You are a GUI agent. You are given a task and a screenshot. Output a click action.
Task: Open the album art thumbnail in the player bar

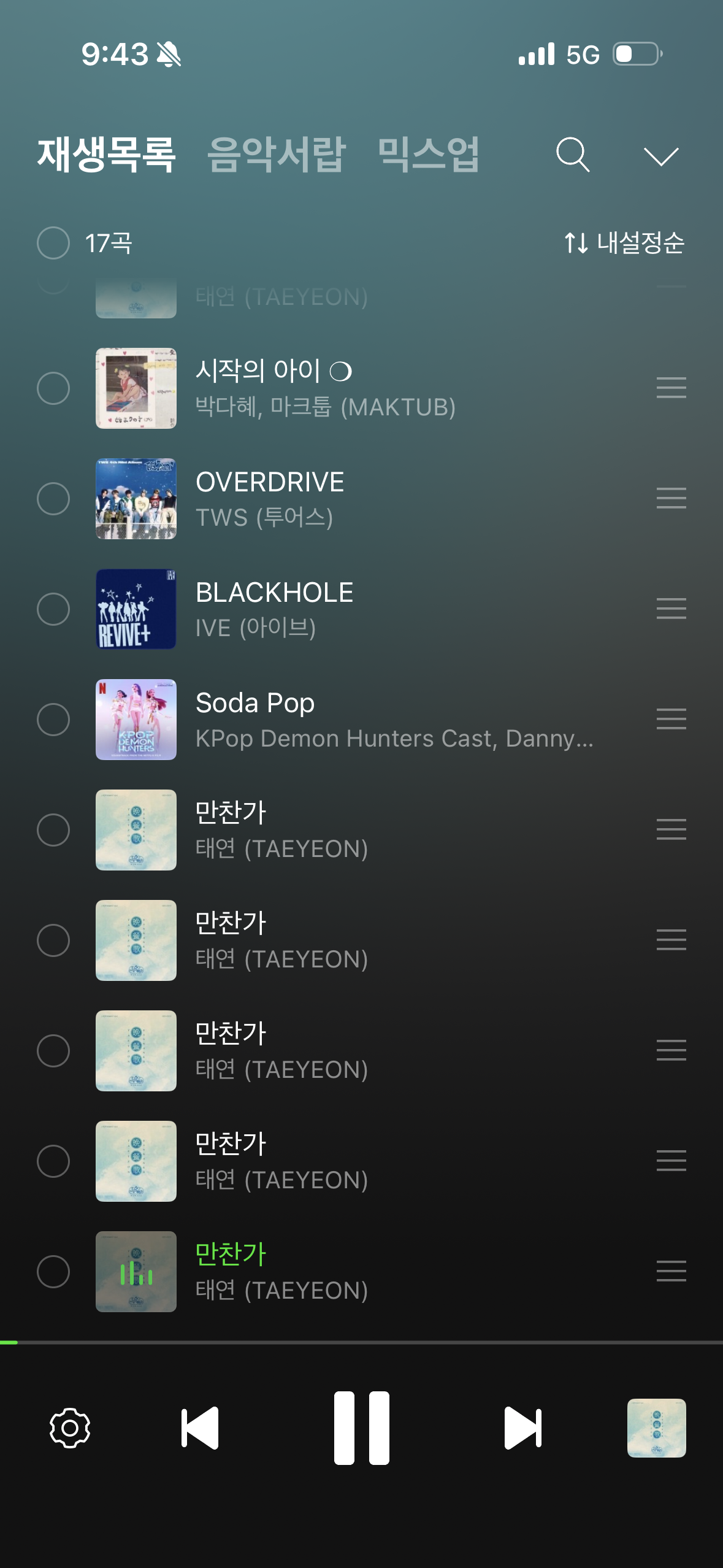click(656, 1428)
